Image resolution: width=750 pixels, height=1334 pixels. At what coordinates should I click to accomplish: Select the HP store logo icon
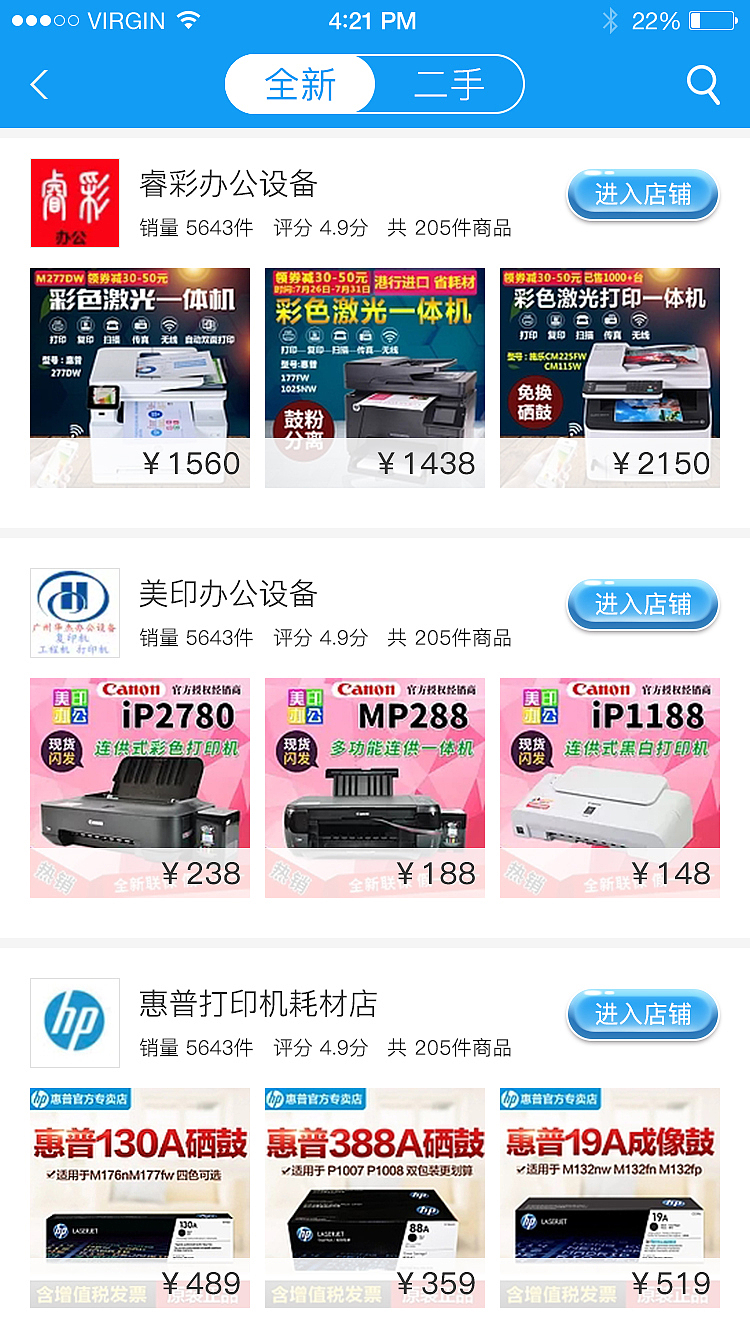[x=74, y=1022]
